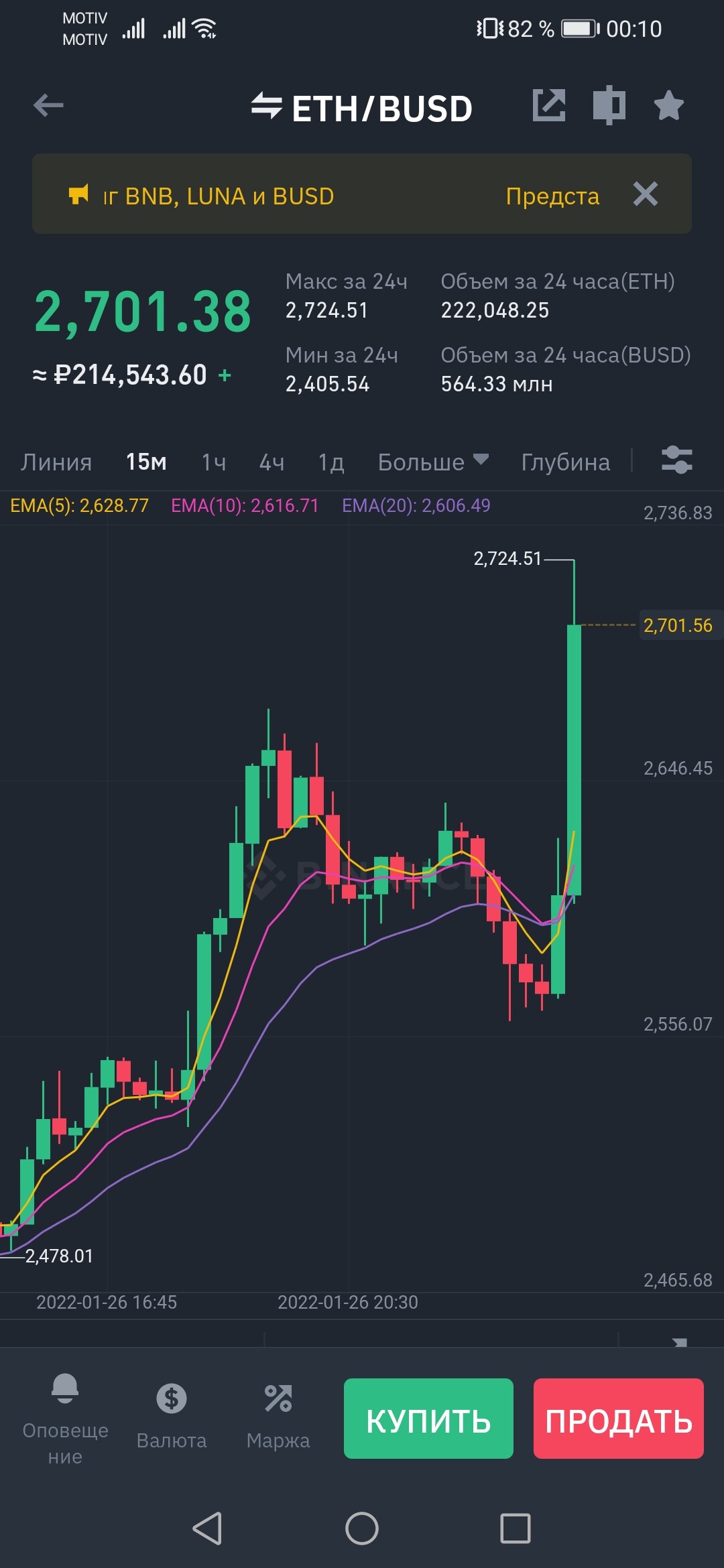Select the 15м chart interval

point(146,462)
